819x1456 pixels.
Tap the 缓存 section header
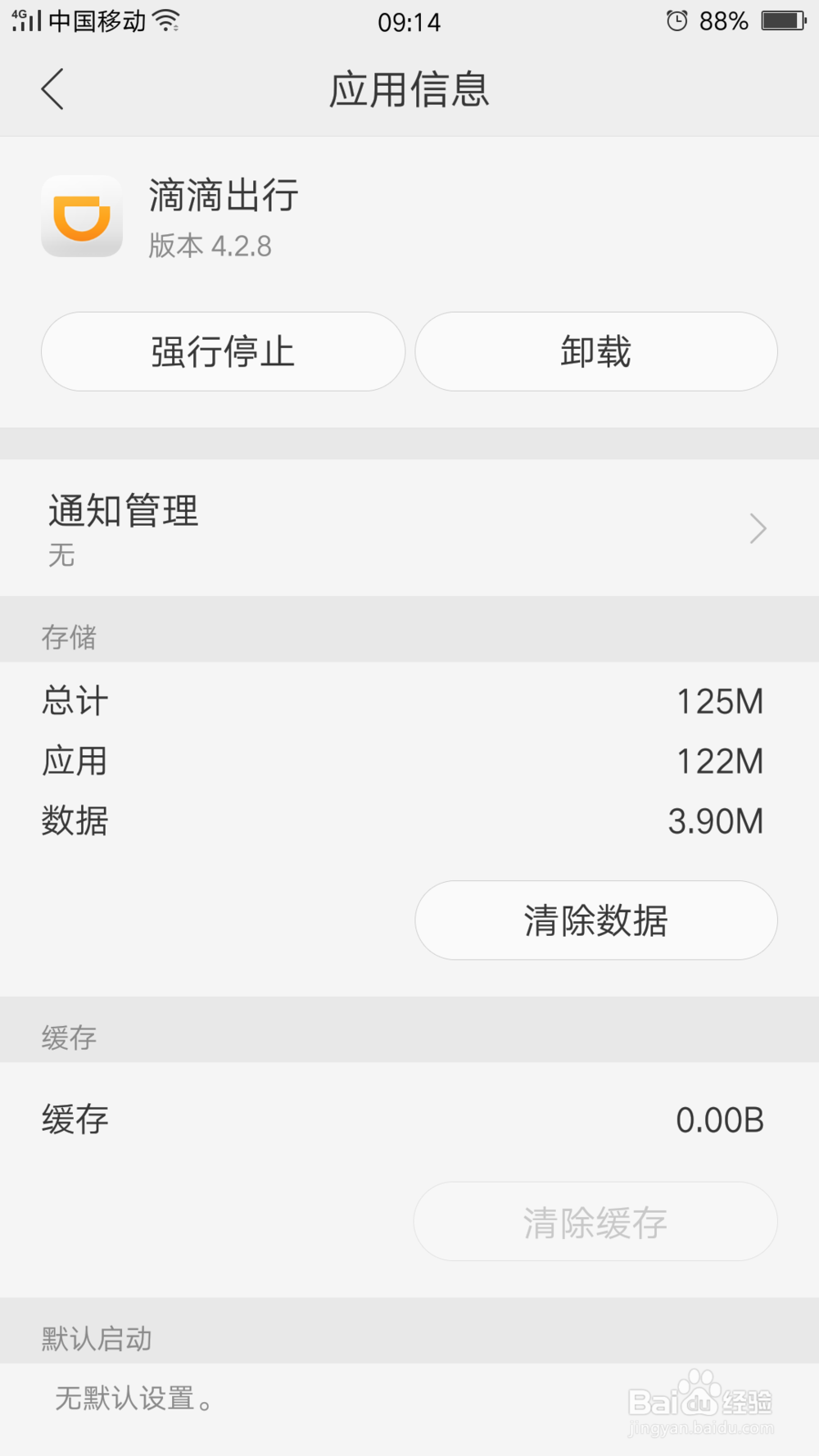pos(69,1037)
